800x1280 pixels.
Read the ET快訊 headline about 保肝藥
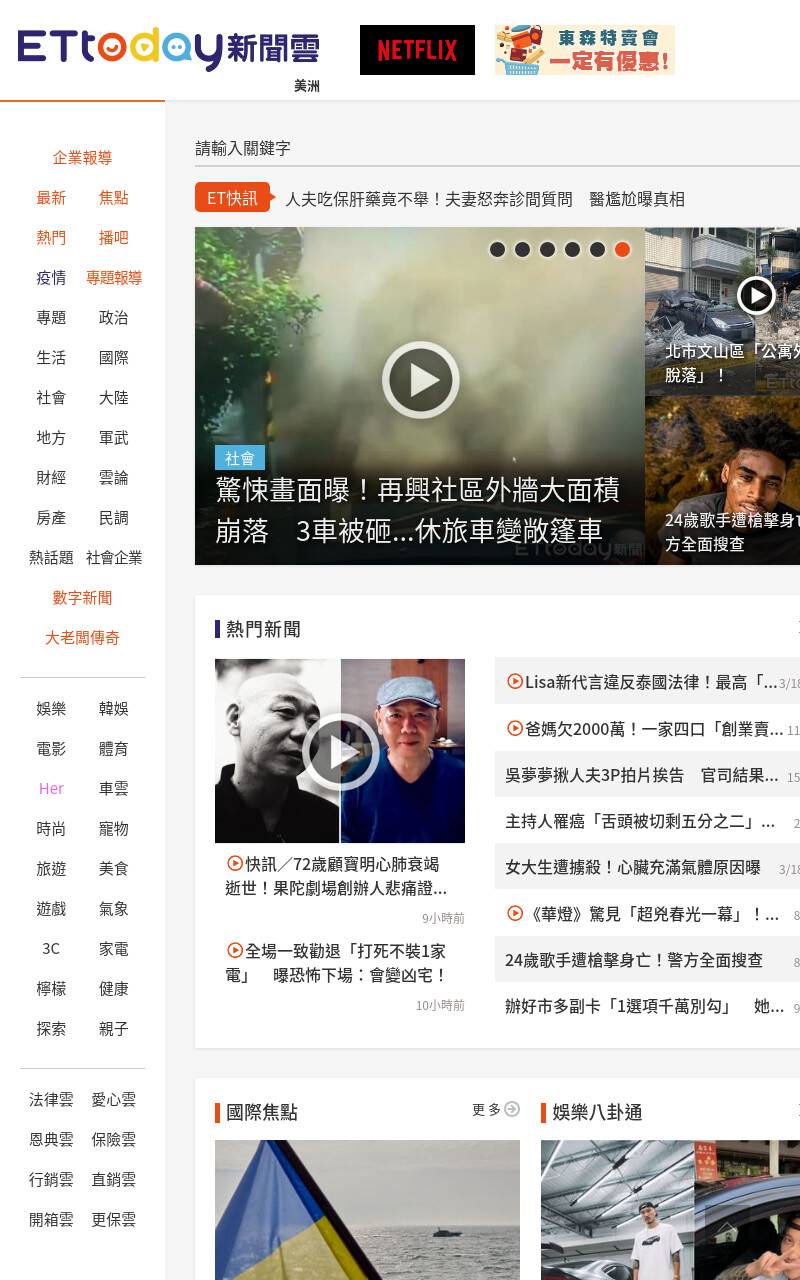(485, 199)
